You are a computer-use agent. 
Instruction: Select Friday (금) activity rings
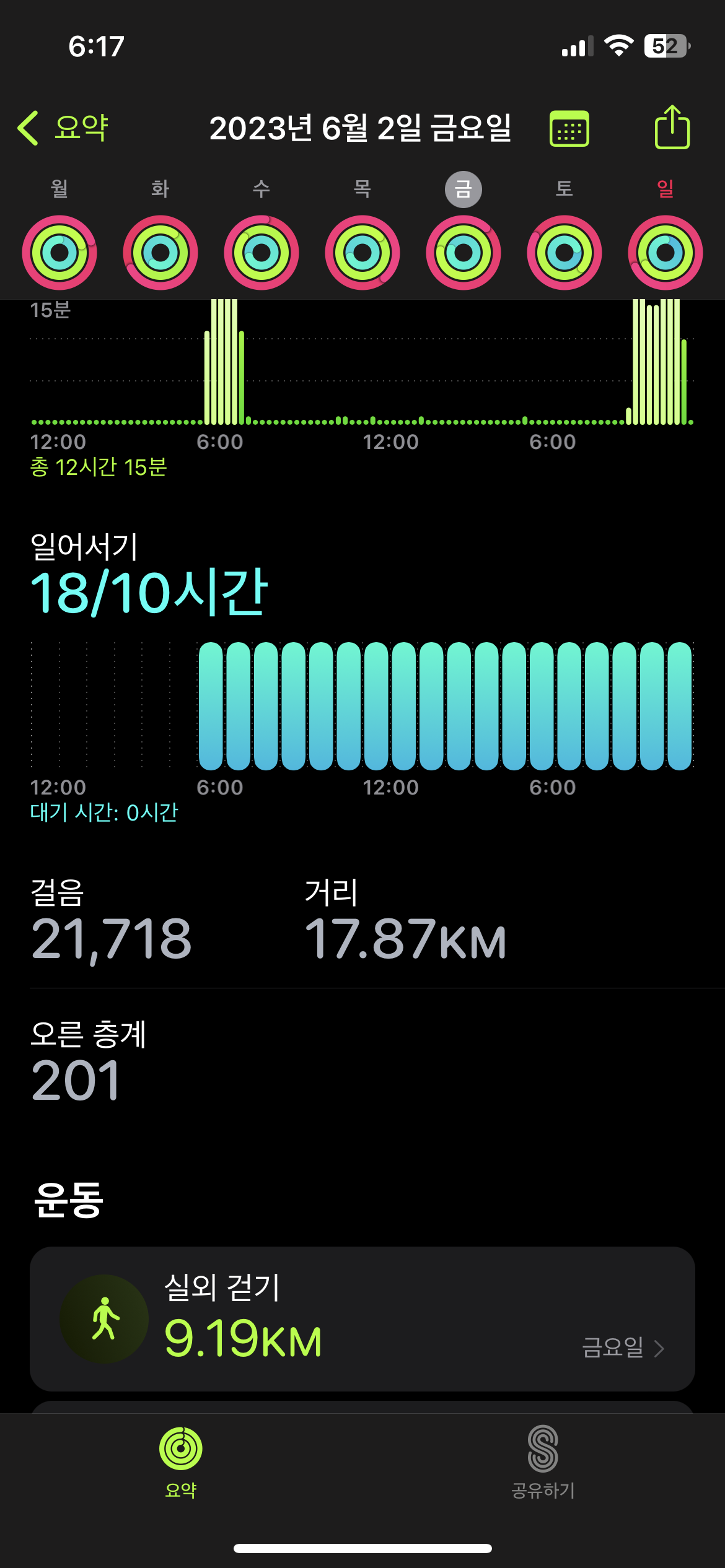[x=464, y=252]
